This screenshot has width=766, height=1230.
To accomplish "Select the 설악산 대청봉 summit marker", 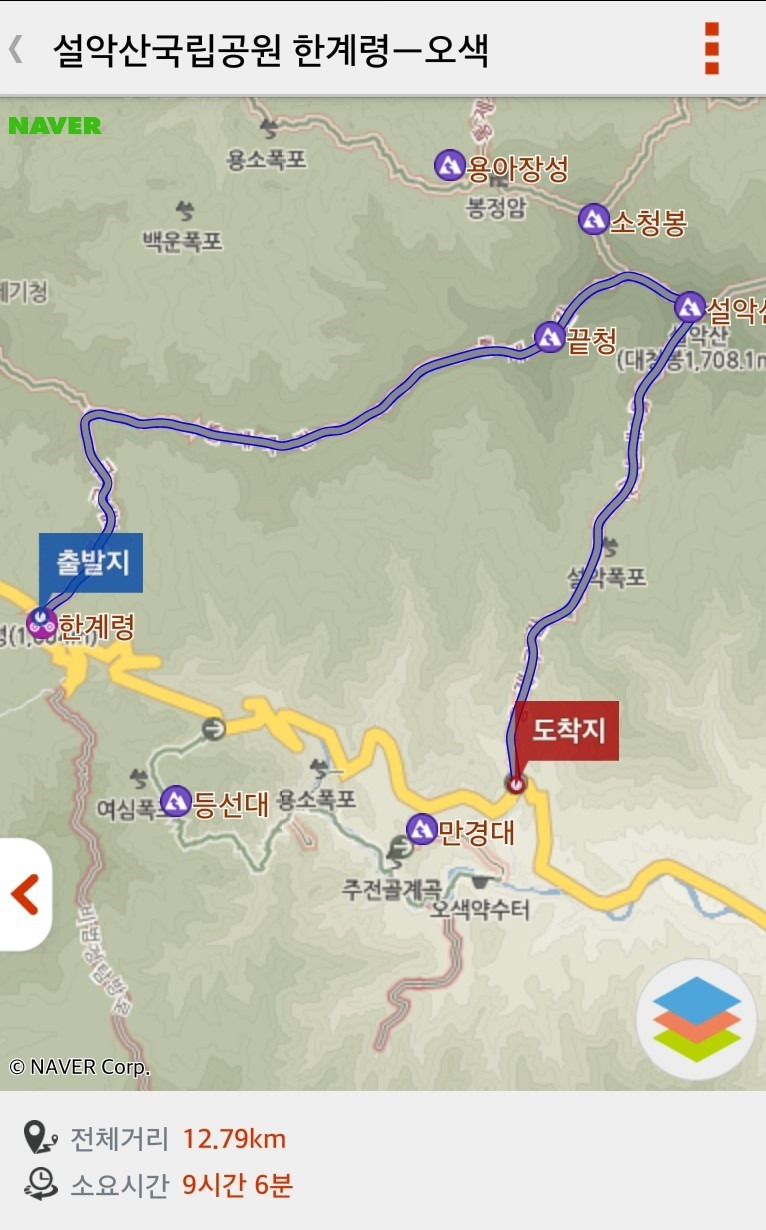I will 690,306.
